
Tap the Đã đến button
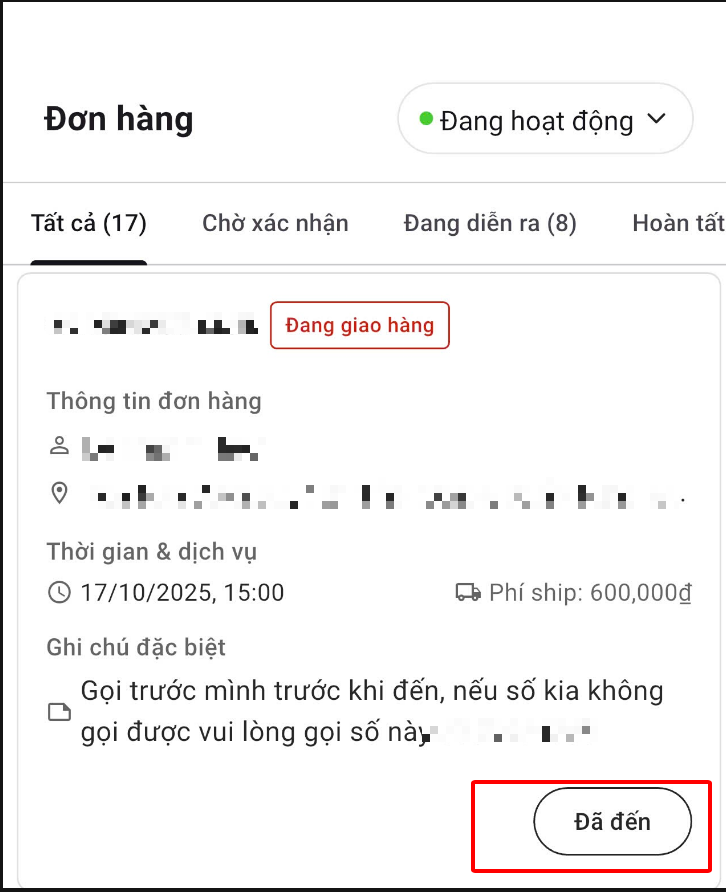[612, 822]
